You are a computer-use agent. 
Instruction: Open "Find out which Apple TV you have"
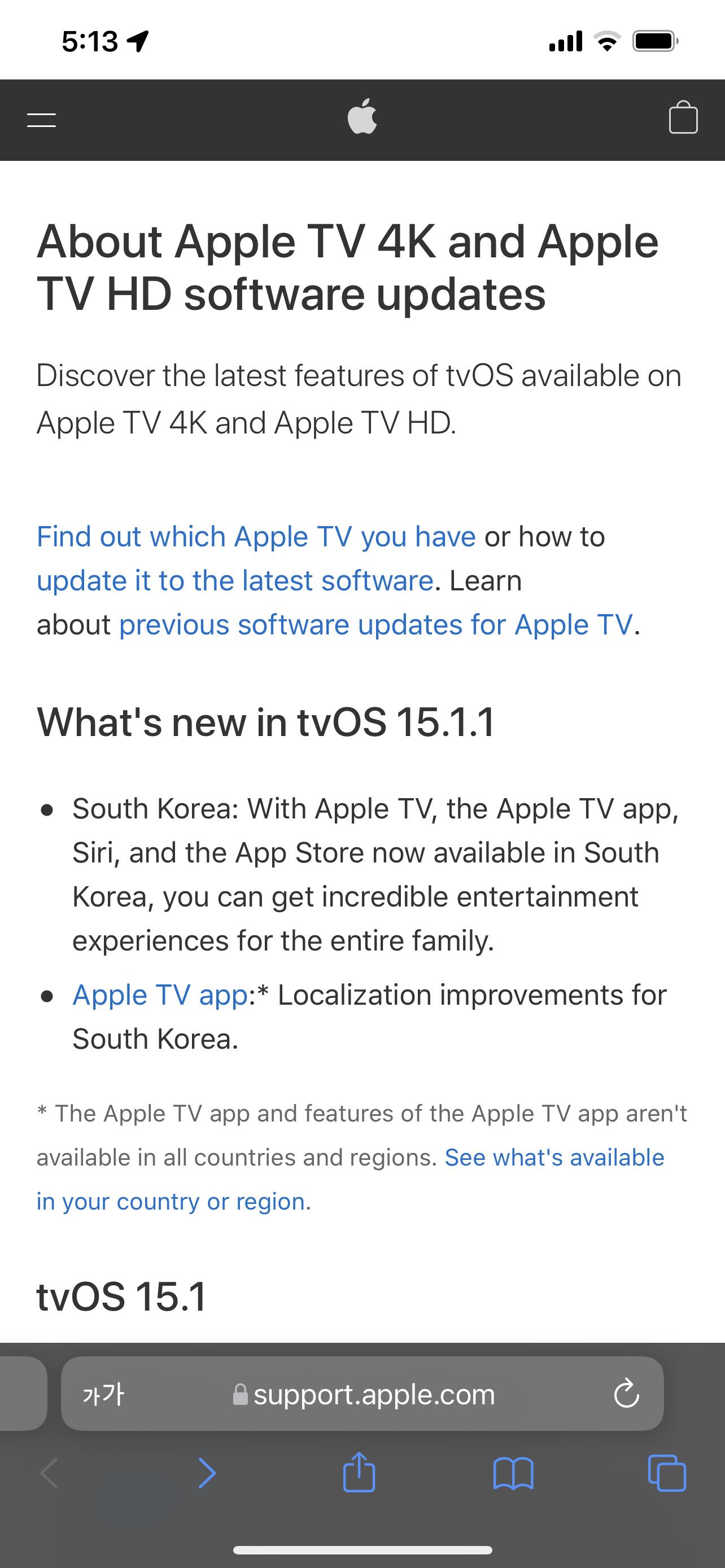(256, 537)
